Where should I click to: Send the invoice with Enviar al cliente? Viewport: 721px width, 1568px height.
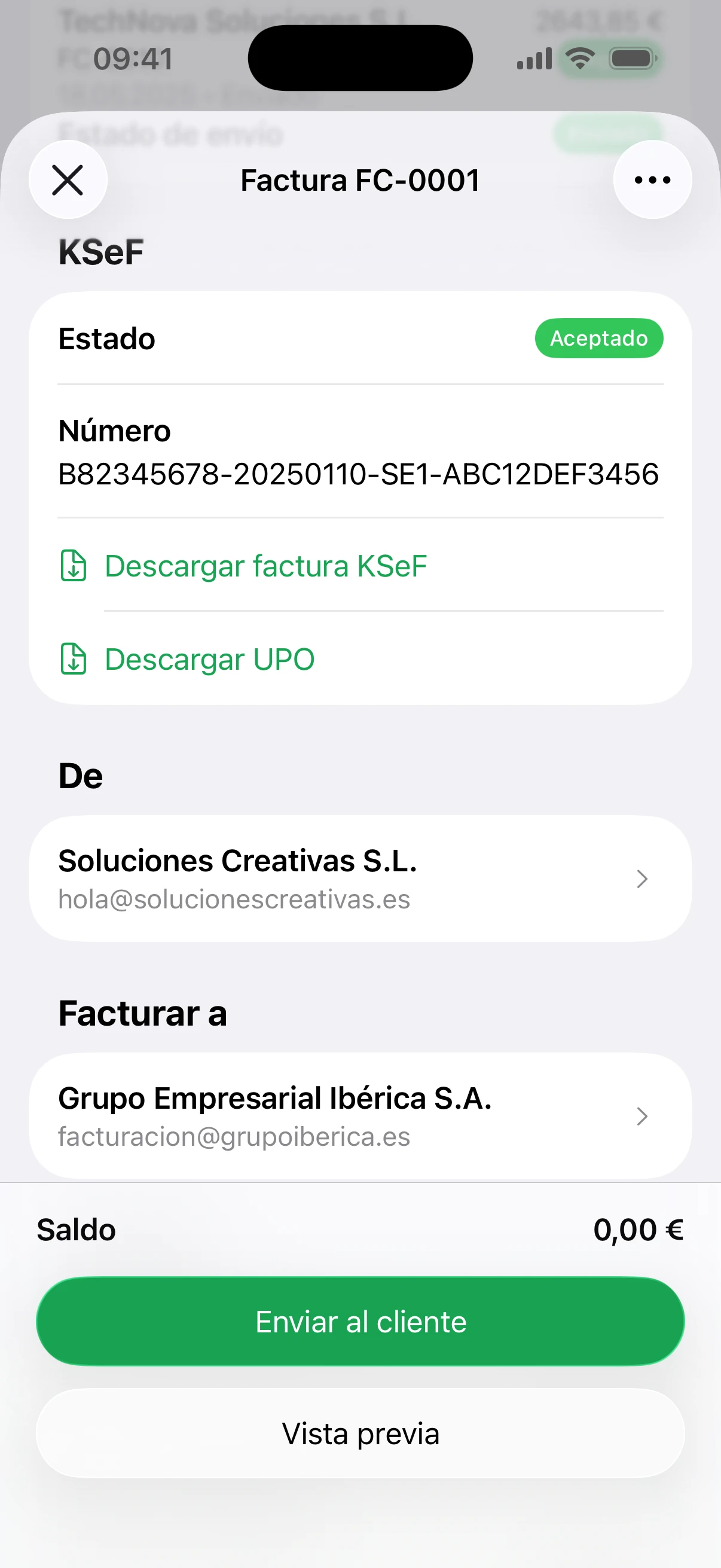tap(360, 1322)
